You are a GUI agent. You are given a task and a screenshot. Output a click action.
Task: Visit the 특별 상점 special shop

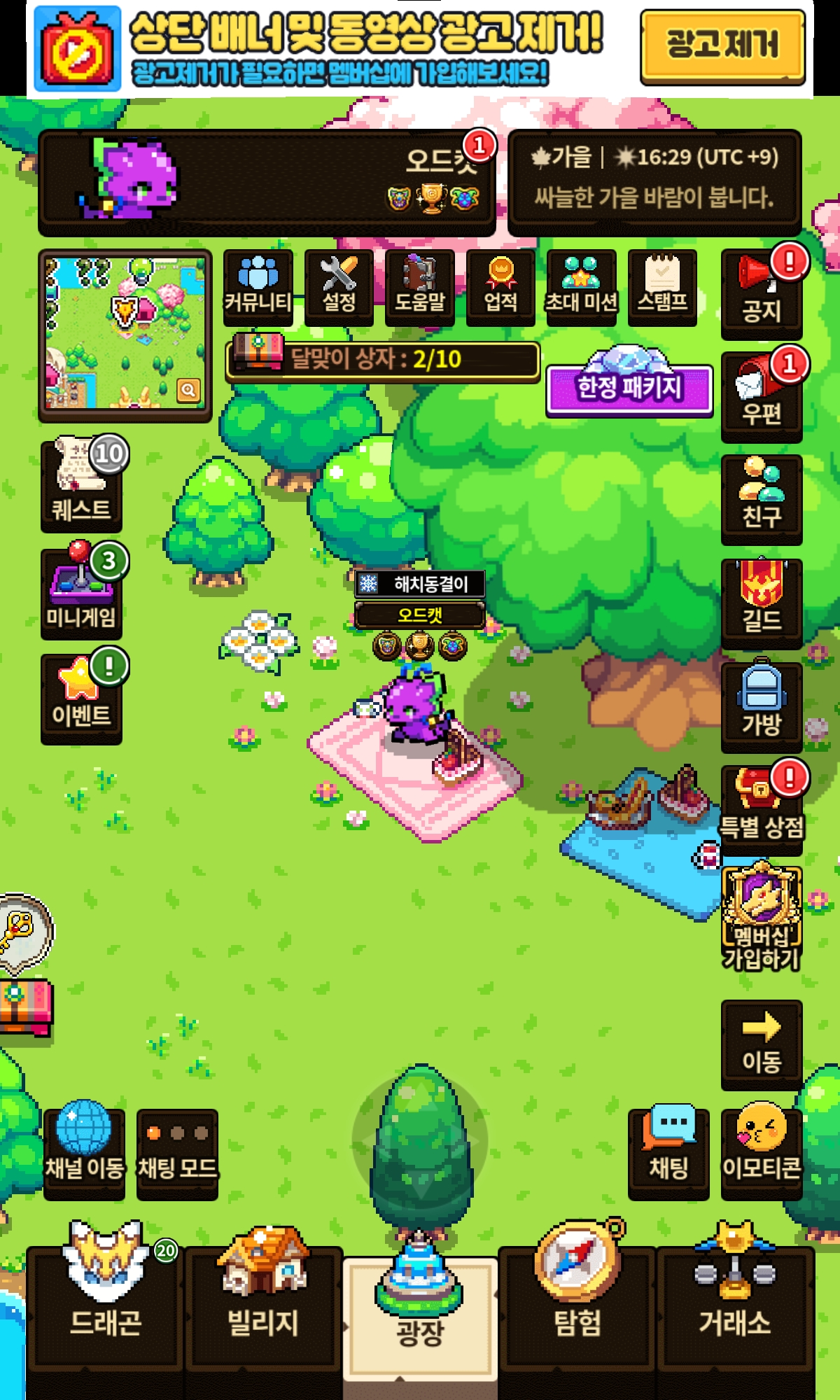pyautogui.click(x=761, y=810)
